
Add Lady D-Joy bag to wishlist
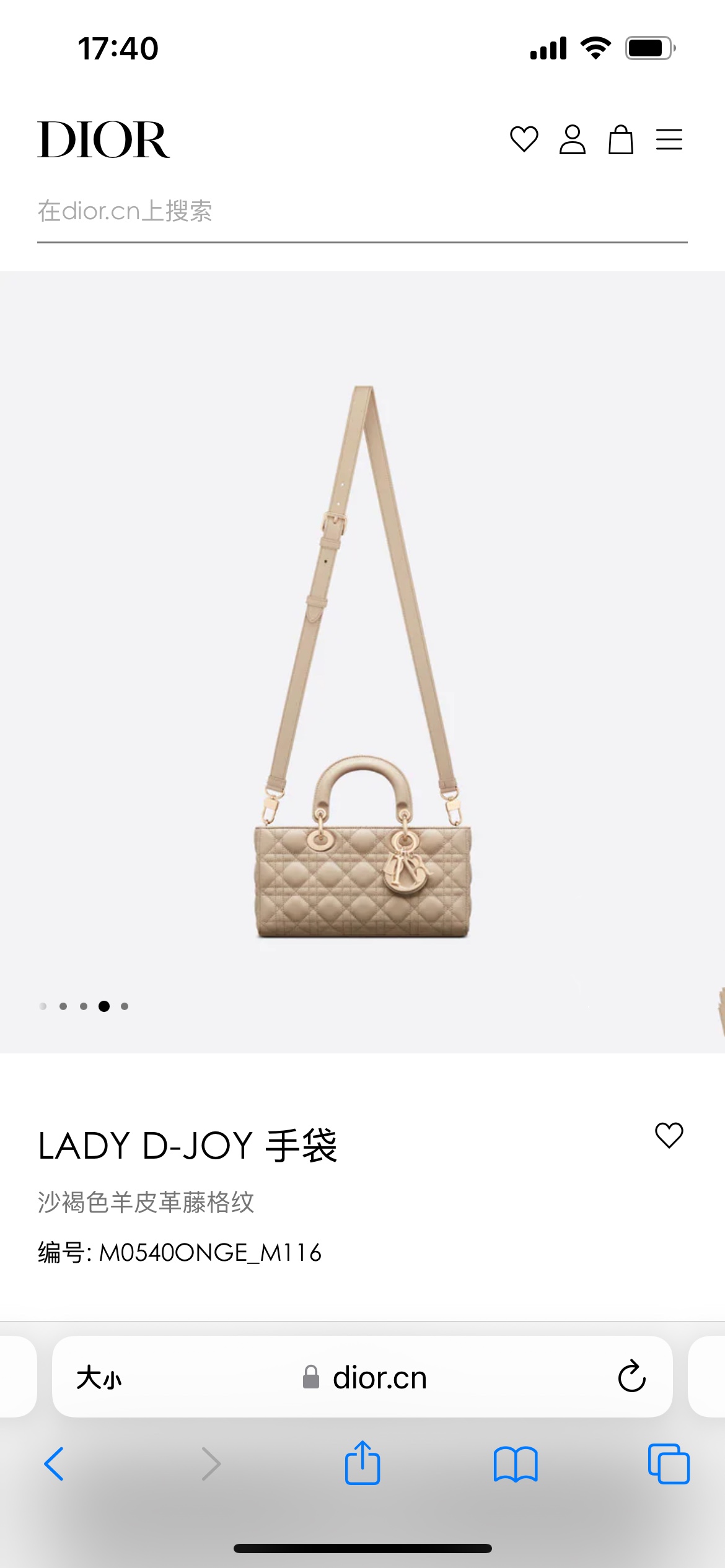669,1135
